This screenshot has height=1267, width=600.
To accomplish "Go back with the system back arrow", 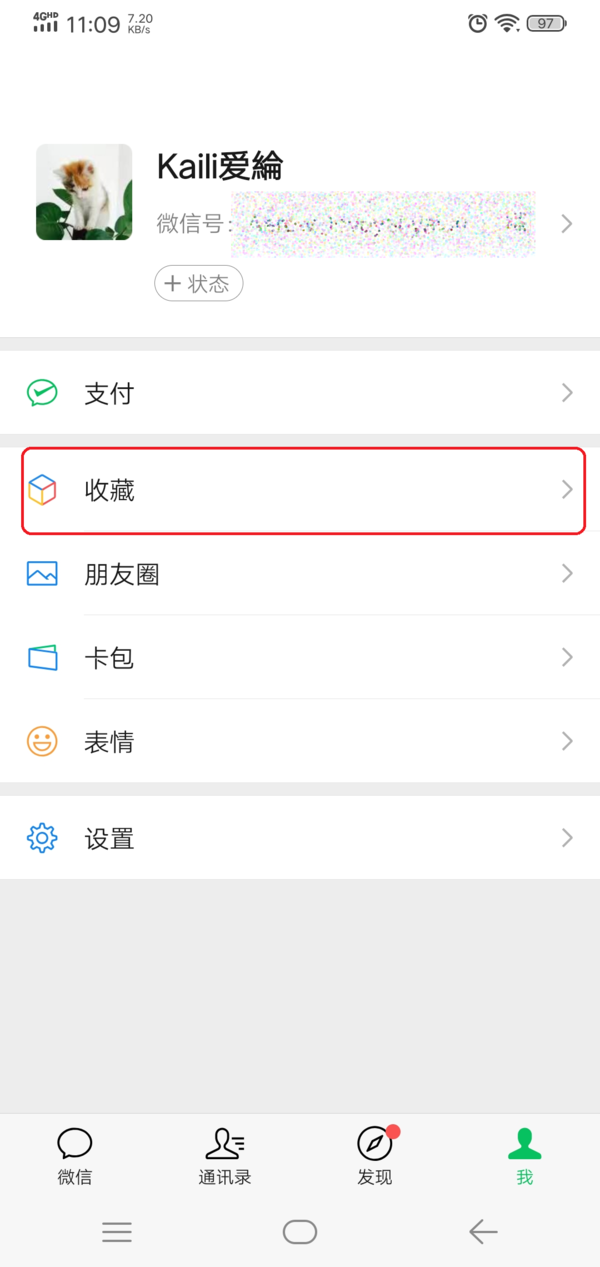I will click(x=483, y=1232).
